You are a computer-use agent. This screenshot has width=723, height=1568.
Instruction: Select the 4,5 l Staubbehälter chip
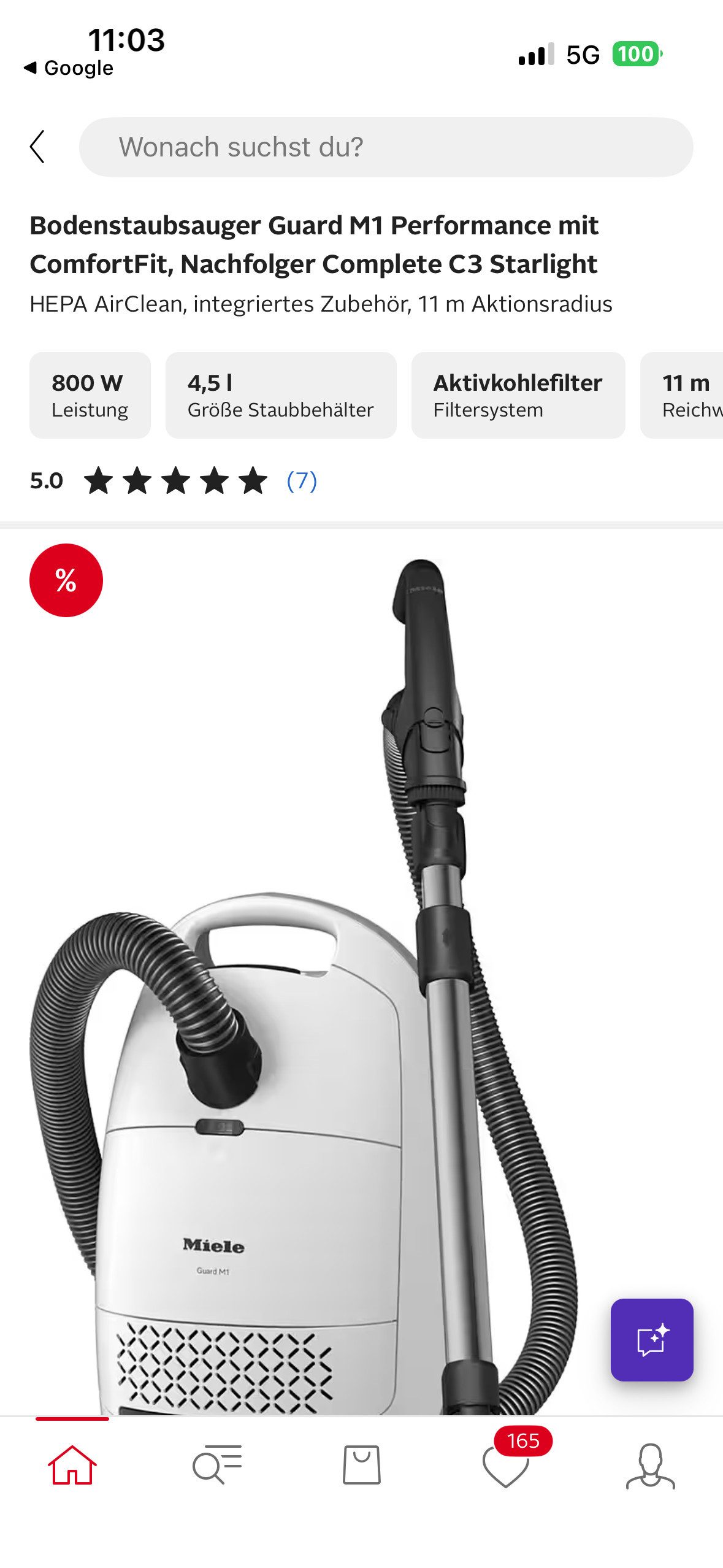[280, 395]
